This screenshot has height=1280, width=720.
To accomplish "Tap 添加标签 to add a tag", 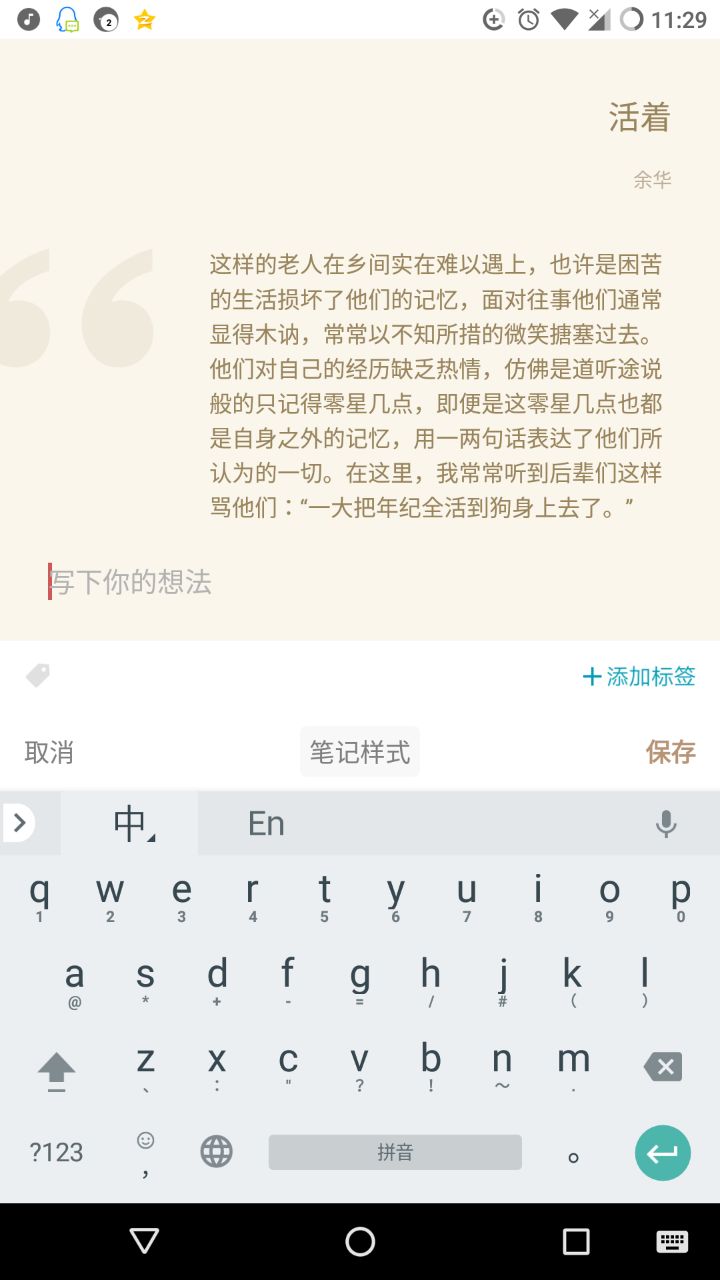I will click(x=639, y=677).
